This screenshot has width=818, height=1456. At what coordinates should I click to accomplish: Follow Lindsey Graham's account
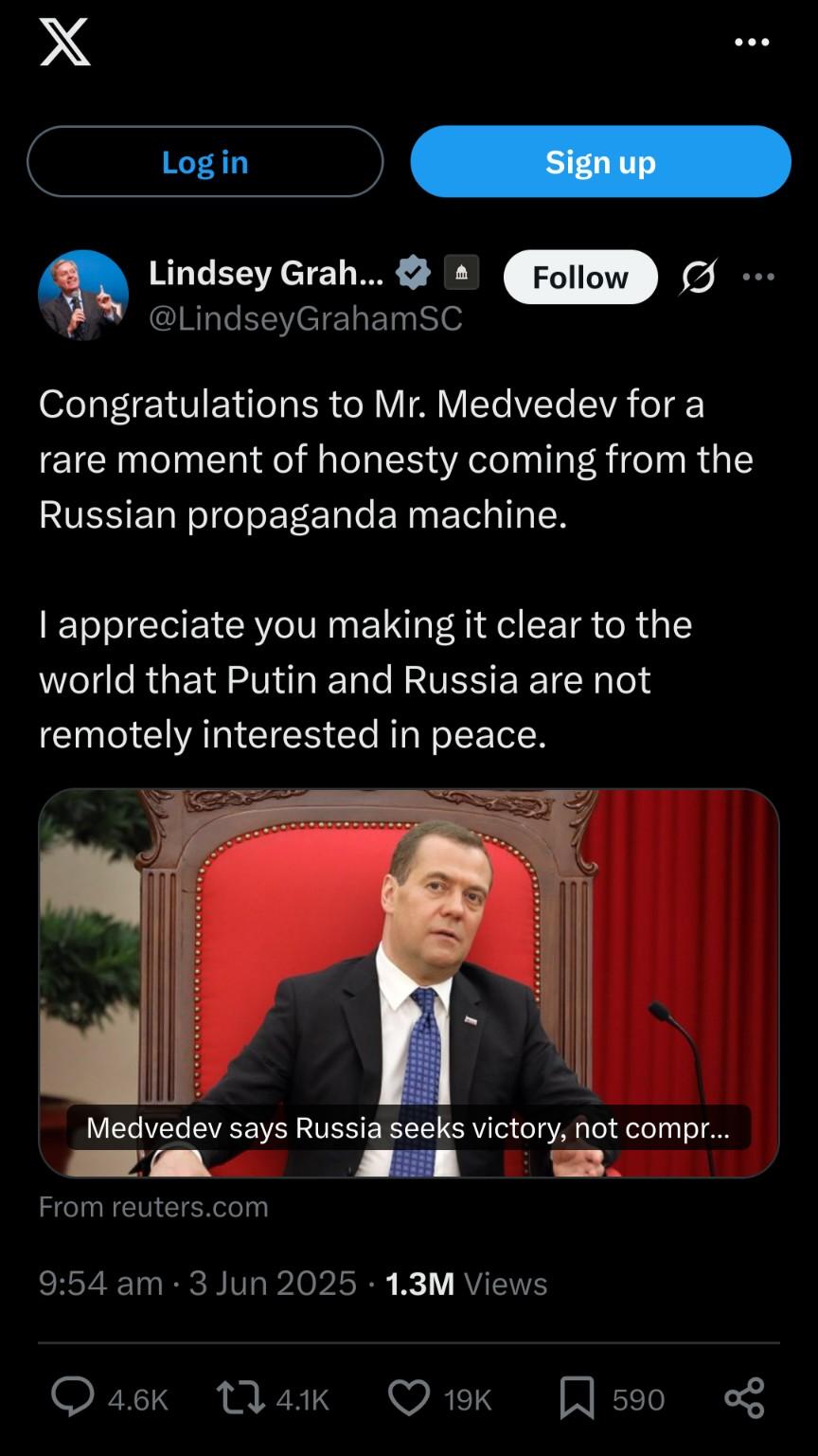[580, 277]
